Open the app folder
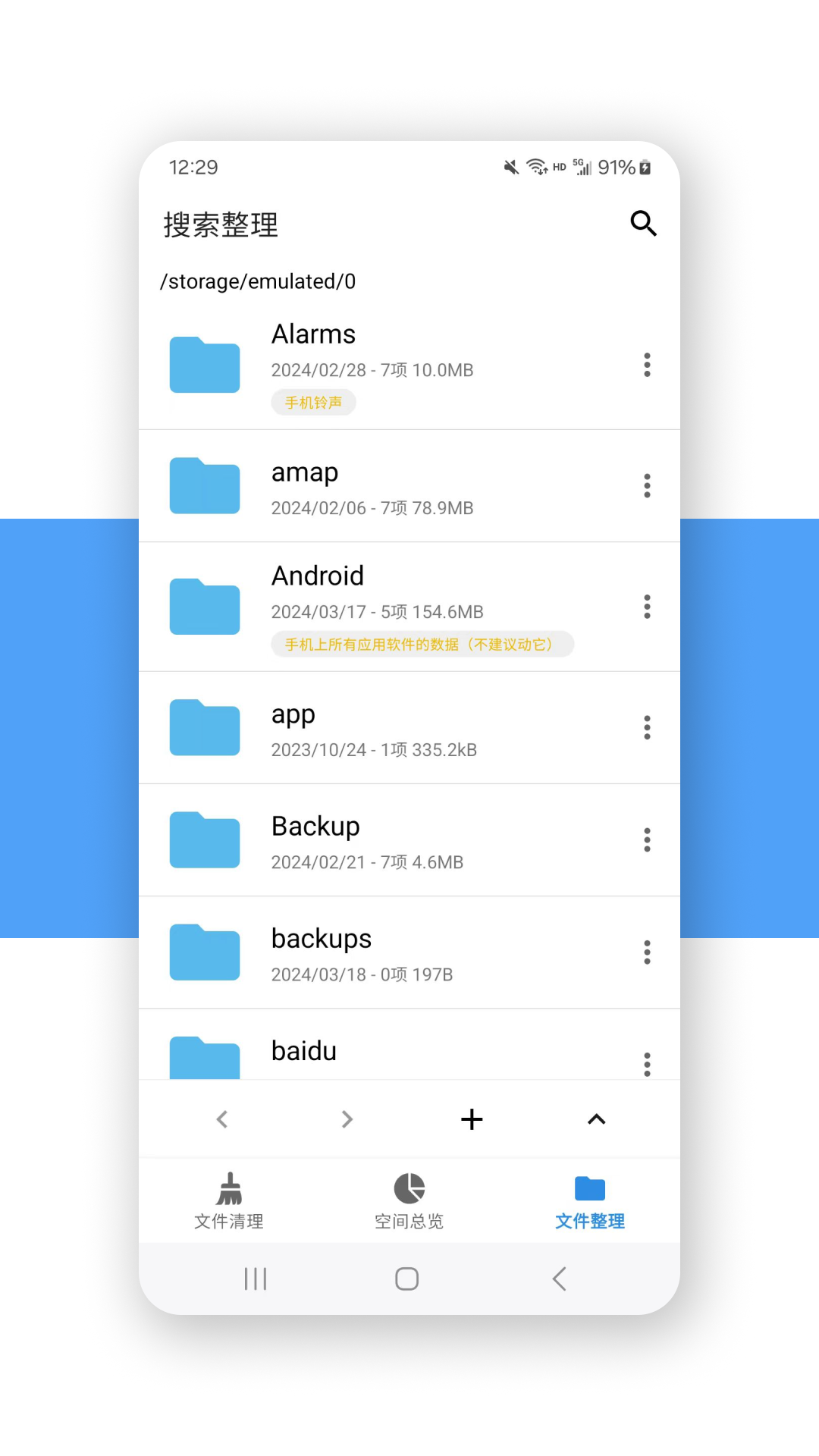The image size is (819, 1456). pos(409,728)
